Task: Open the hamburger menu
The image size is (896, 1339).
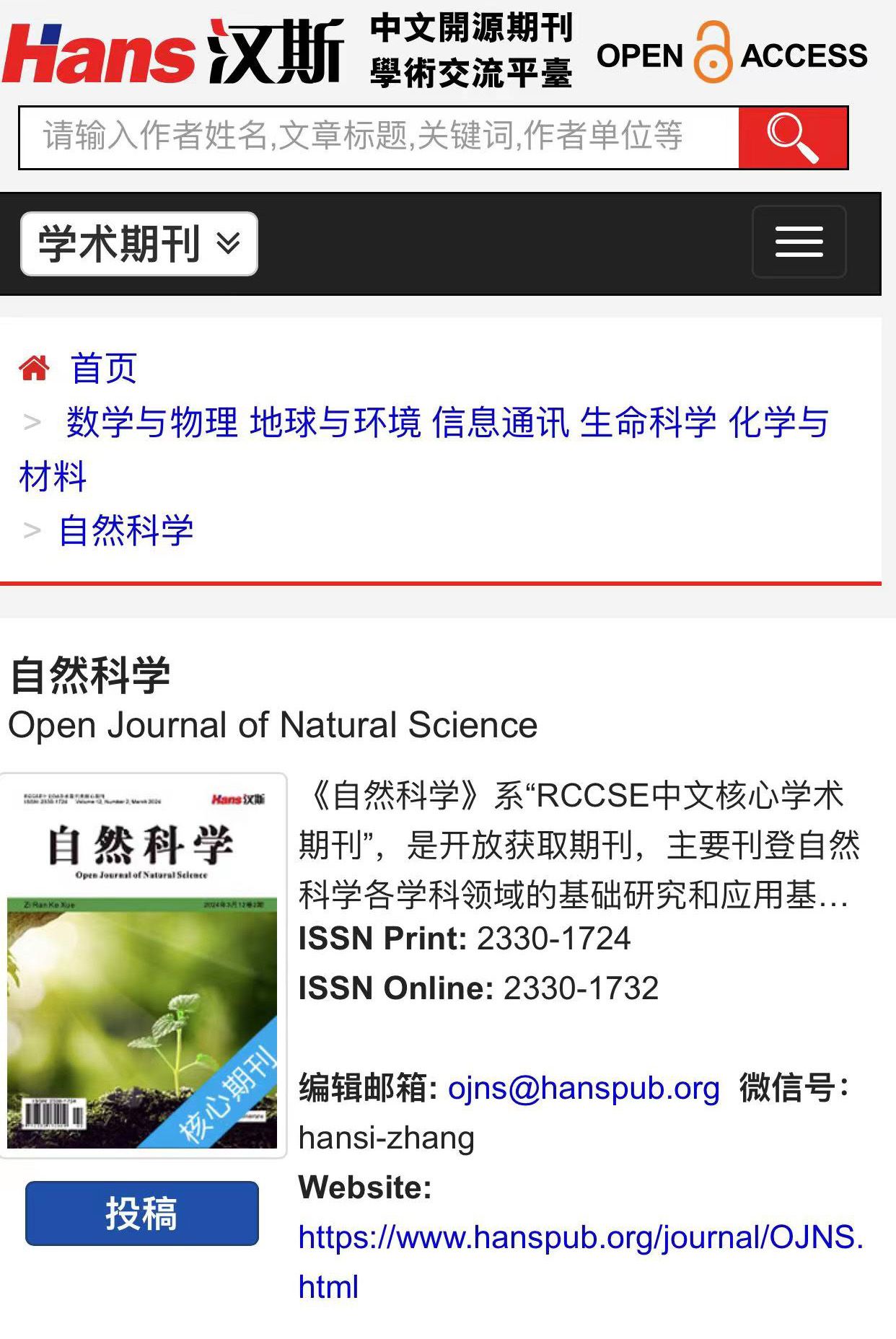Action: click(799, 242)
